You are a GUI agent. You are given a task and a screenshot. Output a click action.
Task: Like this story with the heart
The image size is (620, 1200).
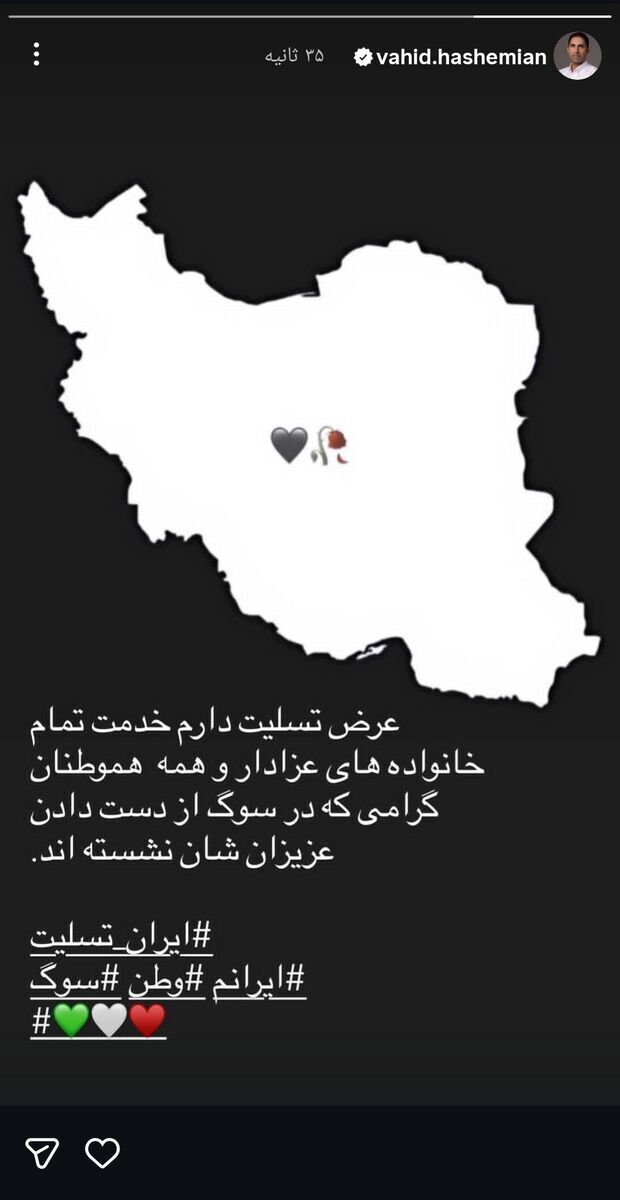click(102, 1153)
